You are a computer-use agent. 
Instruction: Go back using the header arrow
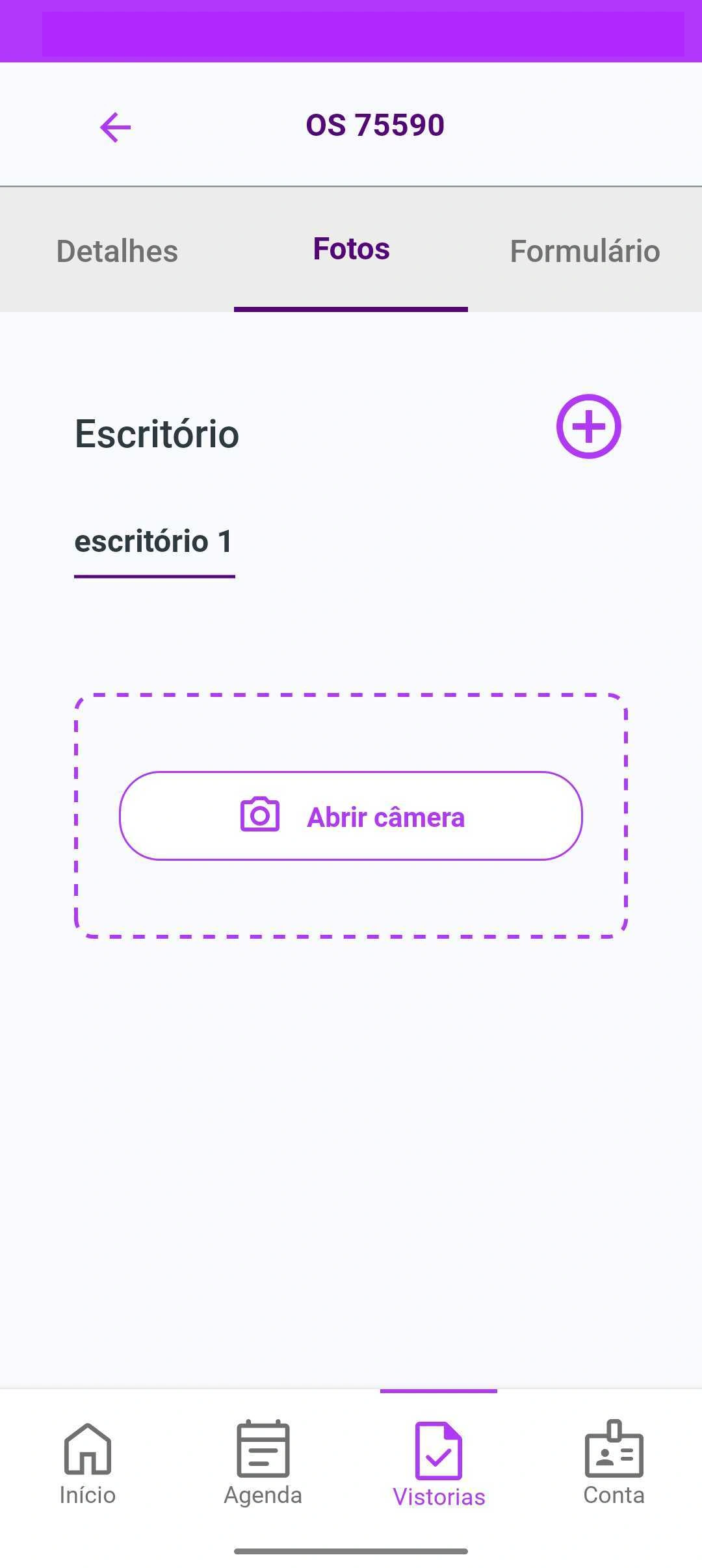[x=116, y=127]
